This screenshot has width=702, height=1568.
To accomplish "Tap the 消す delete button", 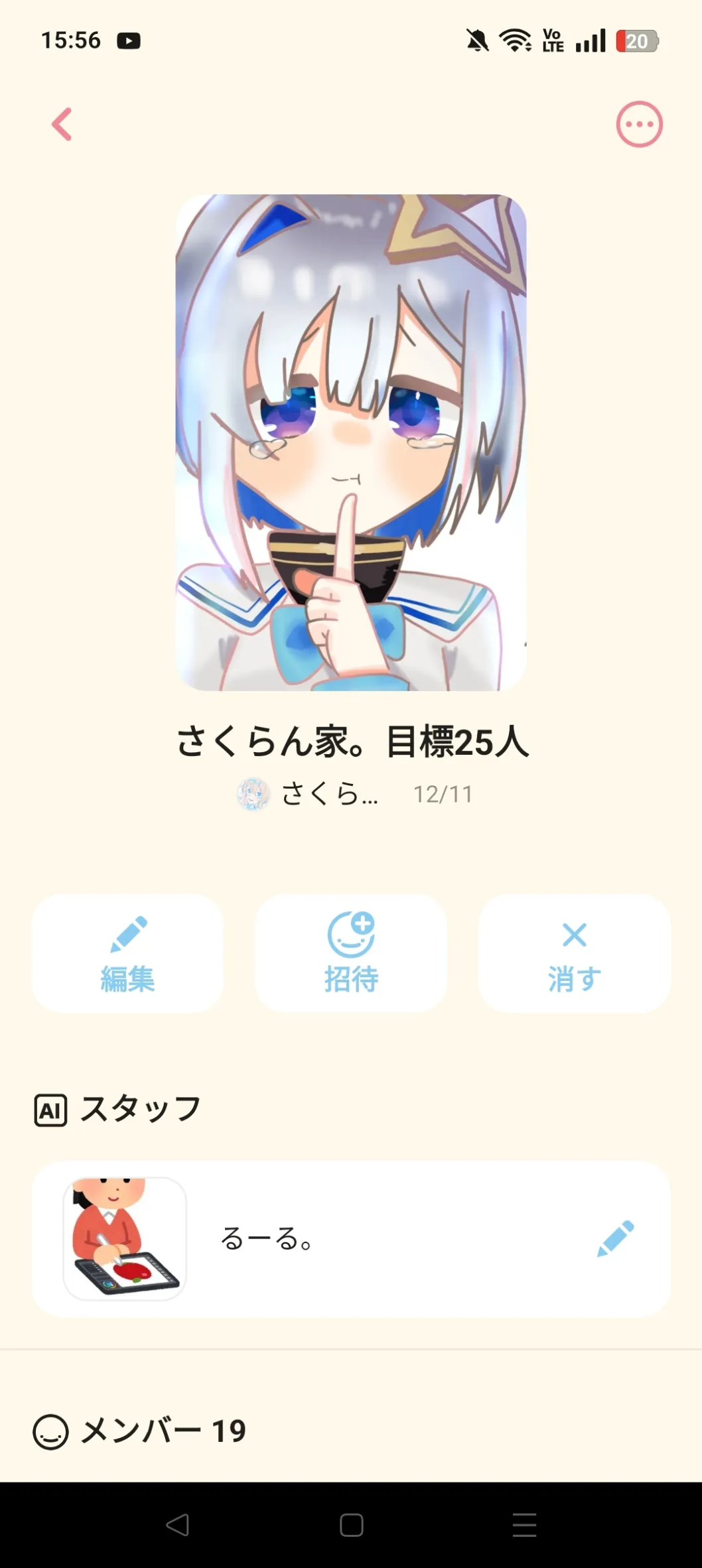I will pyautogui.click(x=574, y=953).
